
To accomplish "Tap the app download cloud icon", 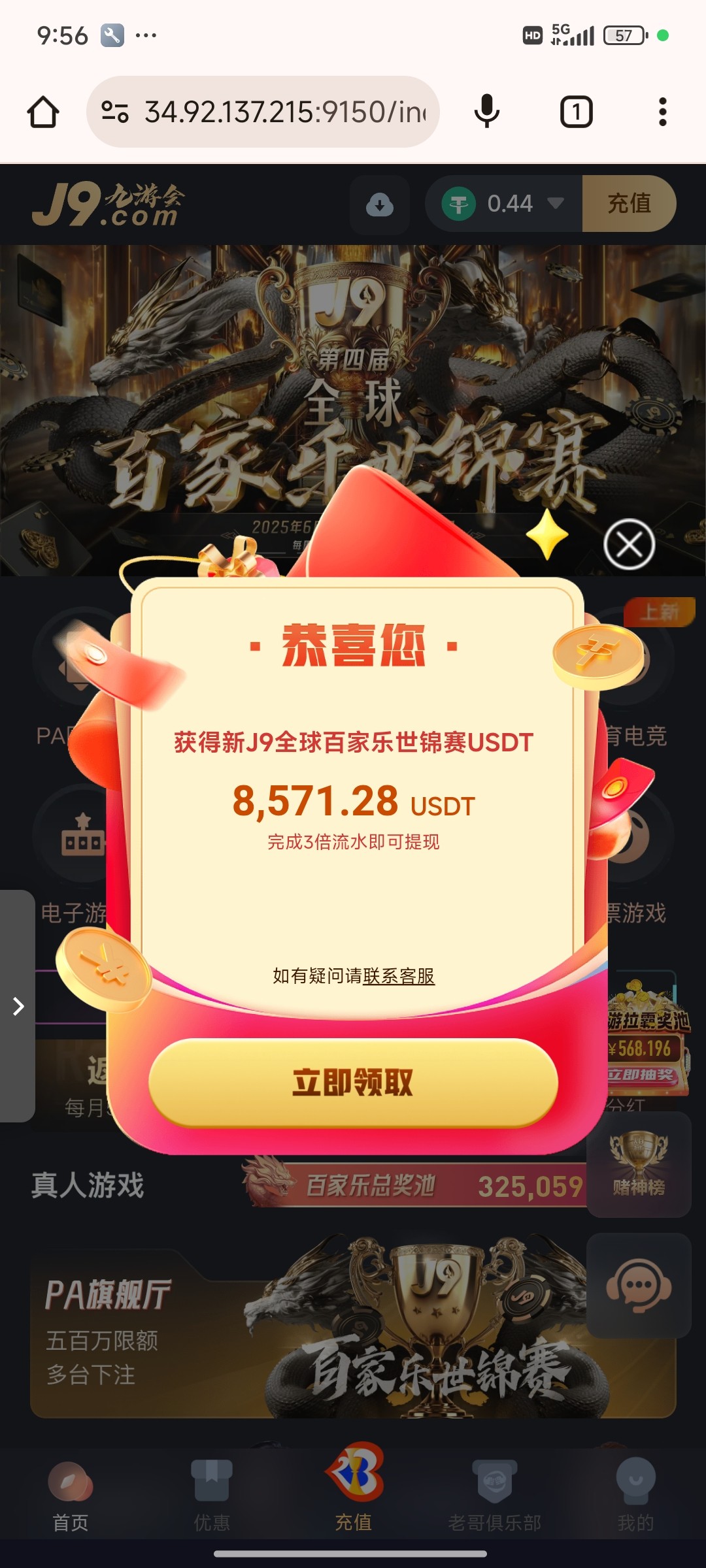I will coord(379,204).
